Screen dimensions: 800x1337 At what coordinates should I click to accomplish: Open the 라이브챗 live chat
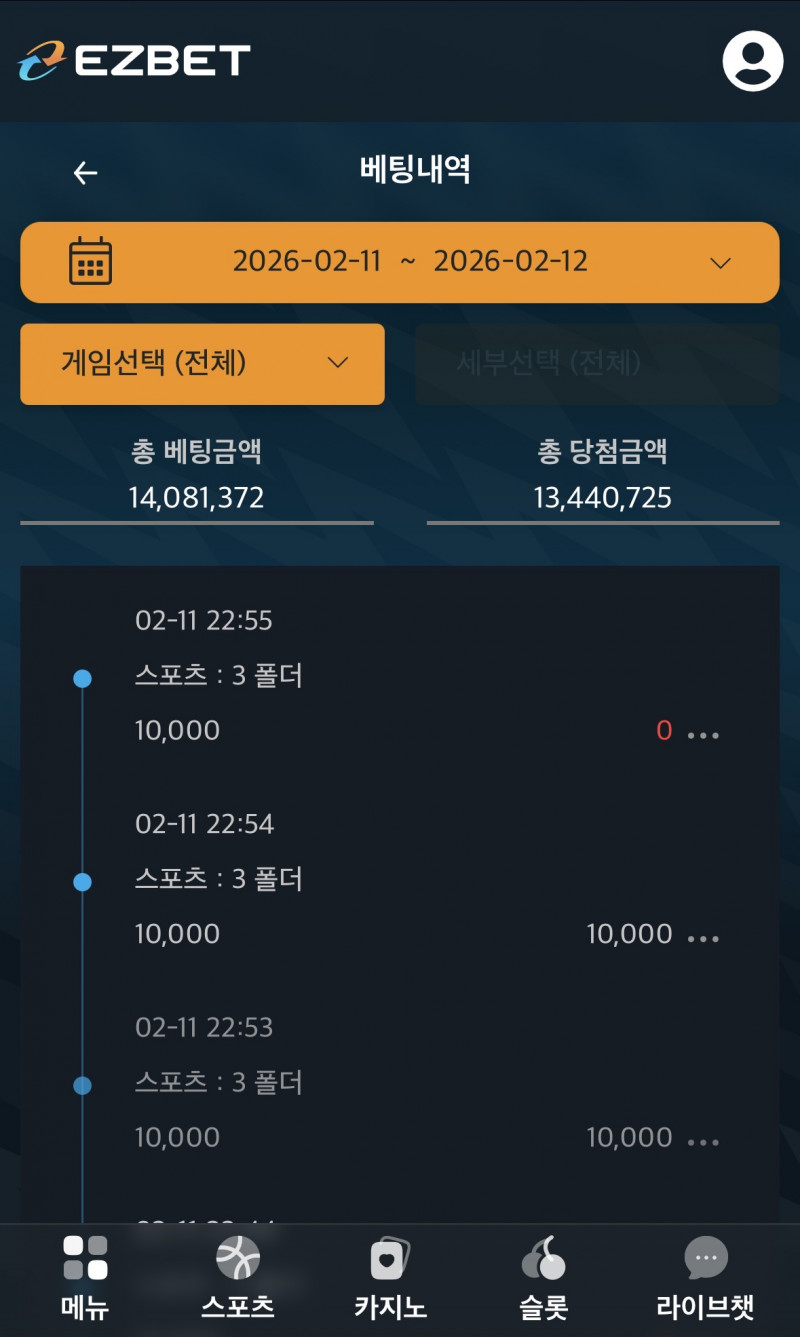[705, 1278]
